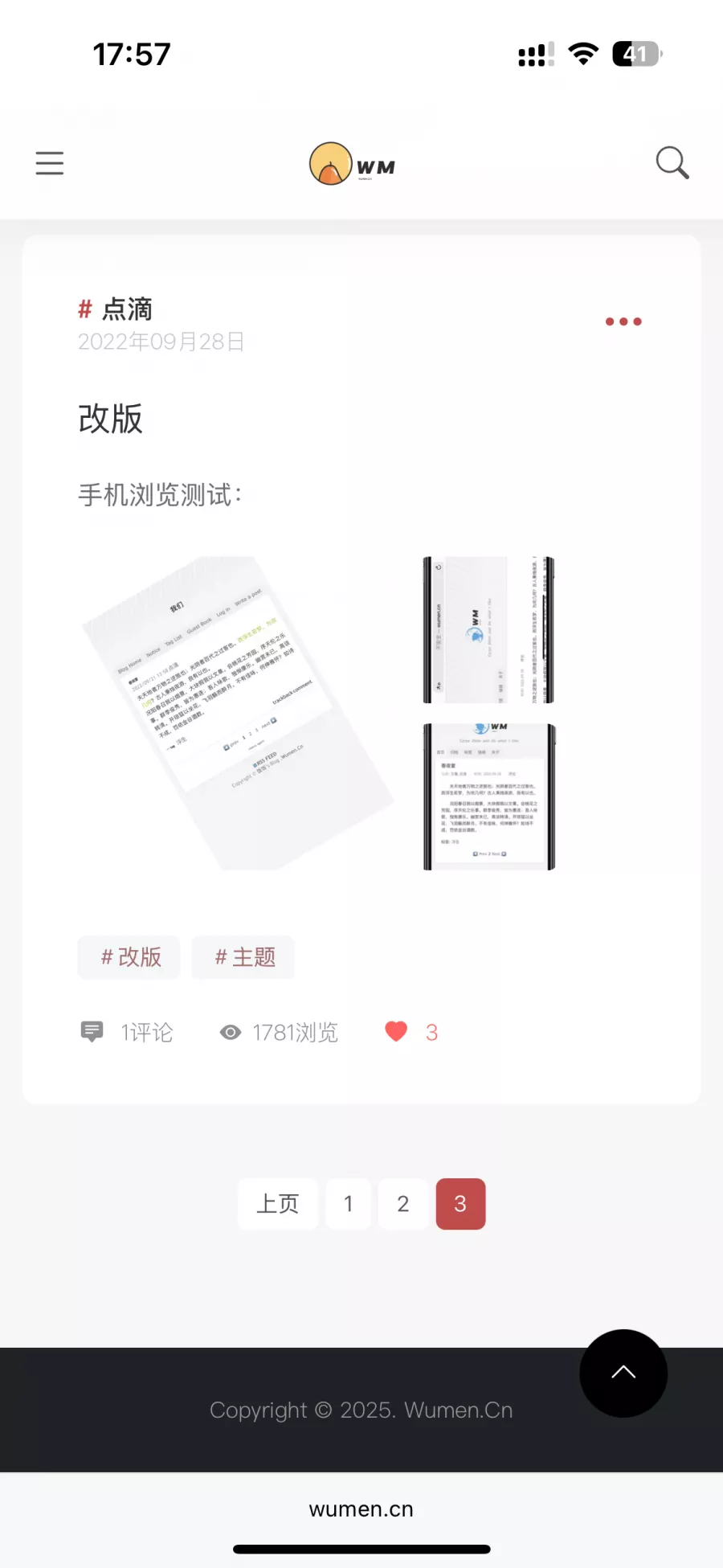Tap the back-to-top arrow button

point(623,1373)
